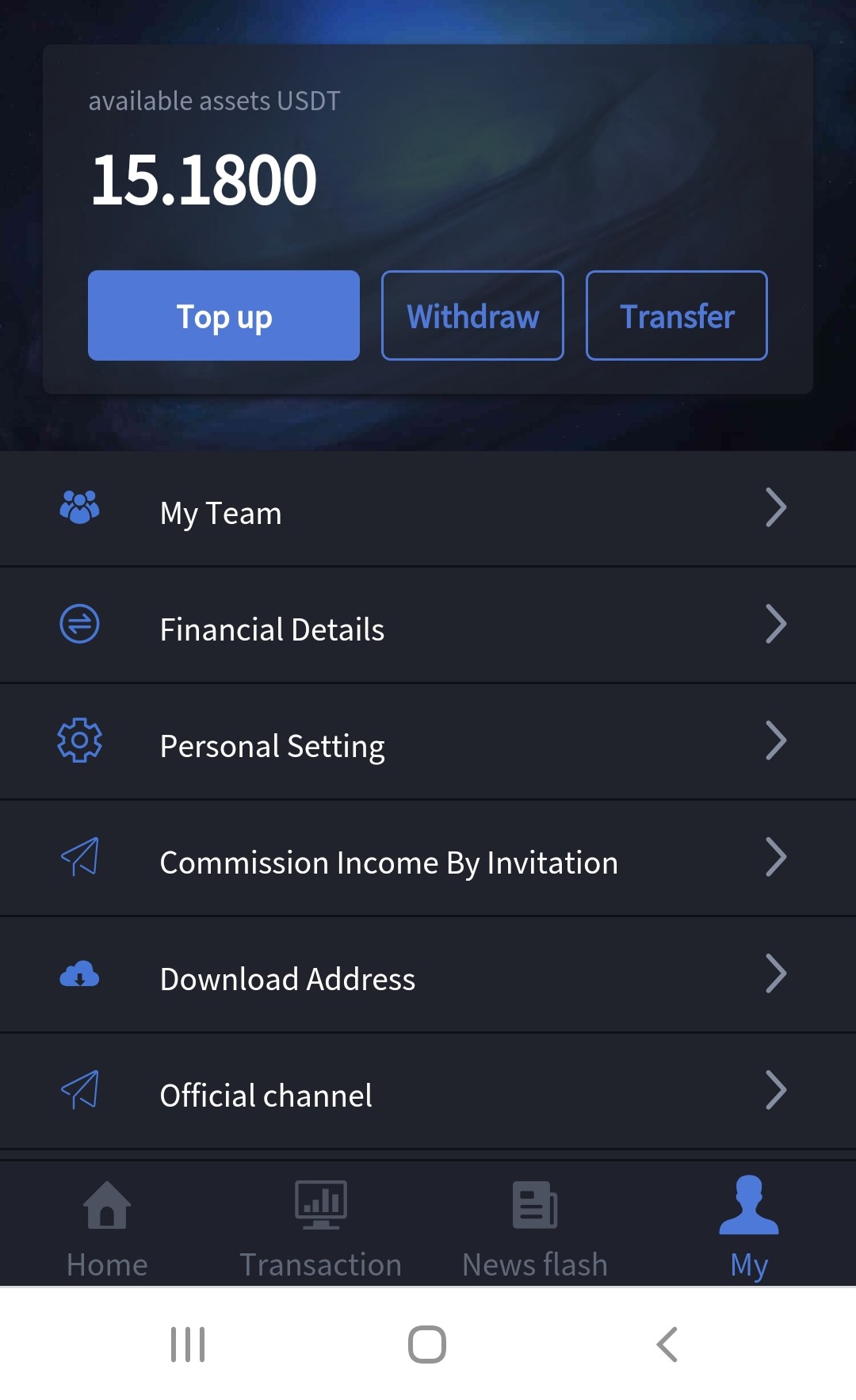This screenshot has height=1400, width=856.
Task: Tap the Top up button
Action: (x=224, y=316)
